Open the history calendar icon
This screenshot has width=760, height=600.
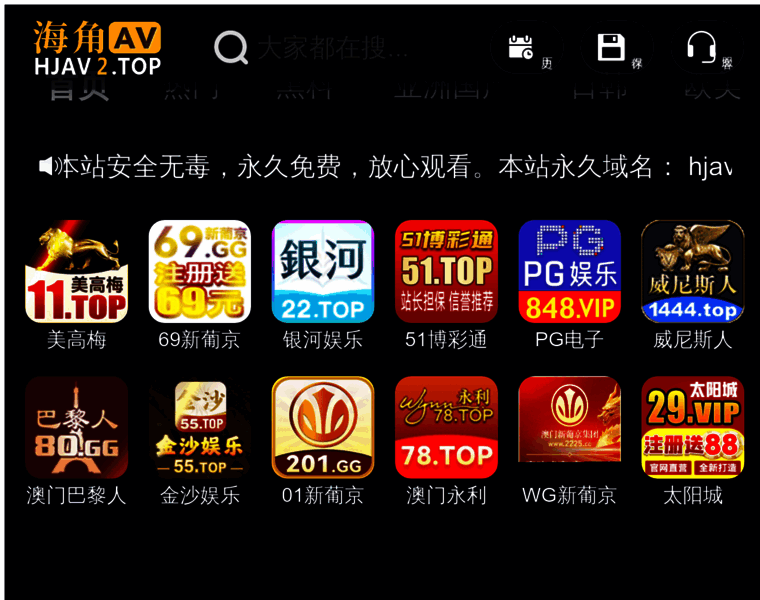(521, 47)
